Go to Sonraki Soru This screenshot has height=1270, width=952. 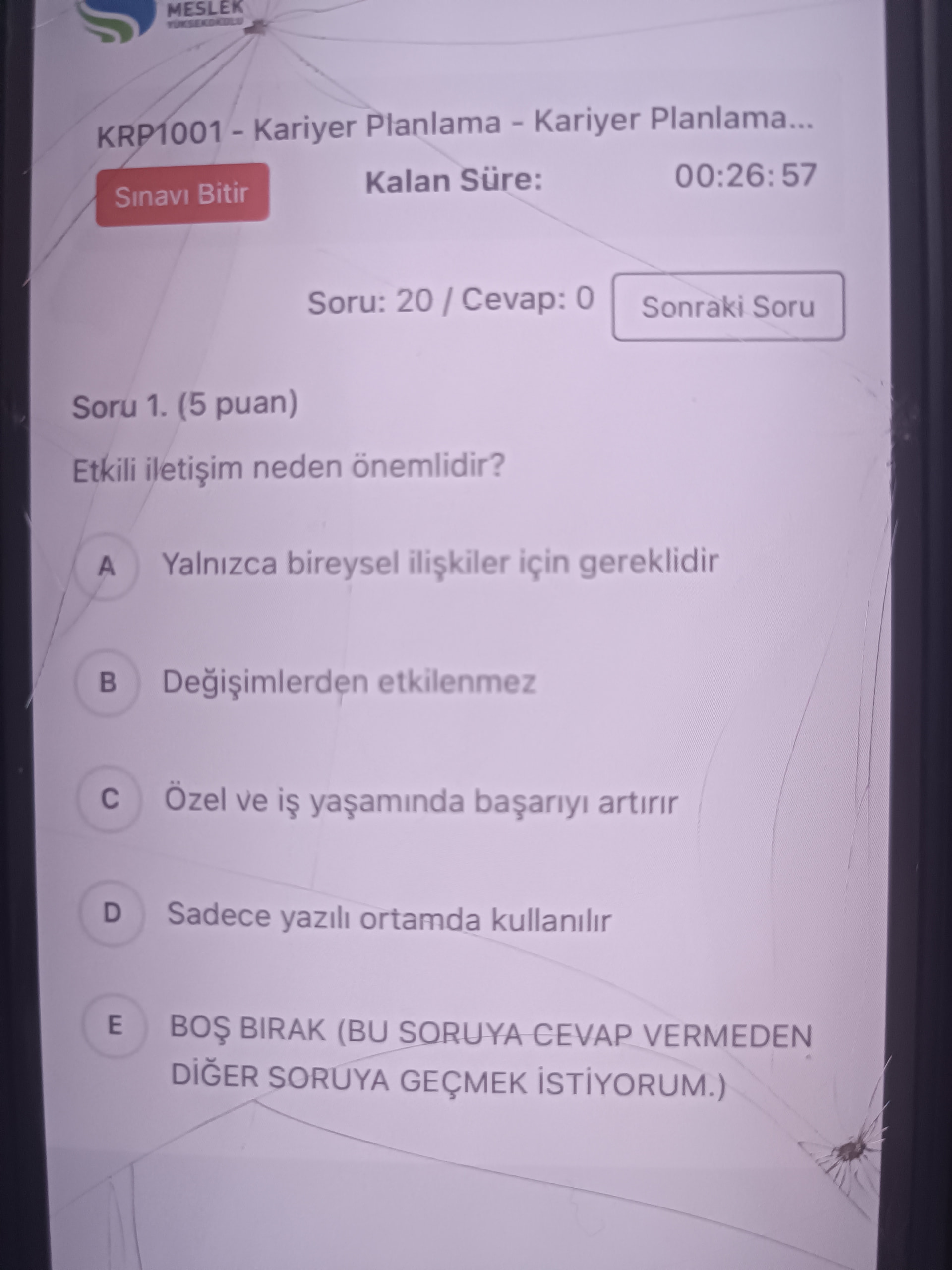tap(727, 306)
